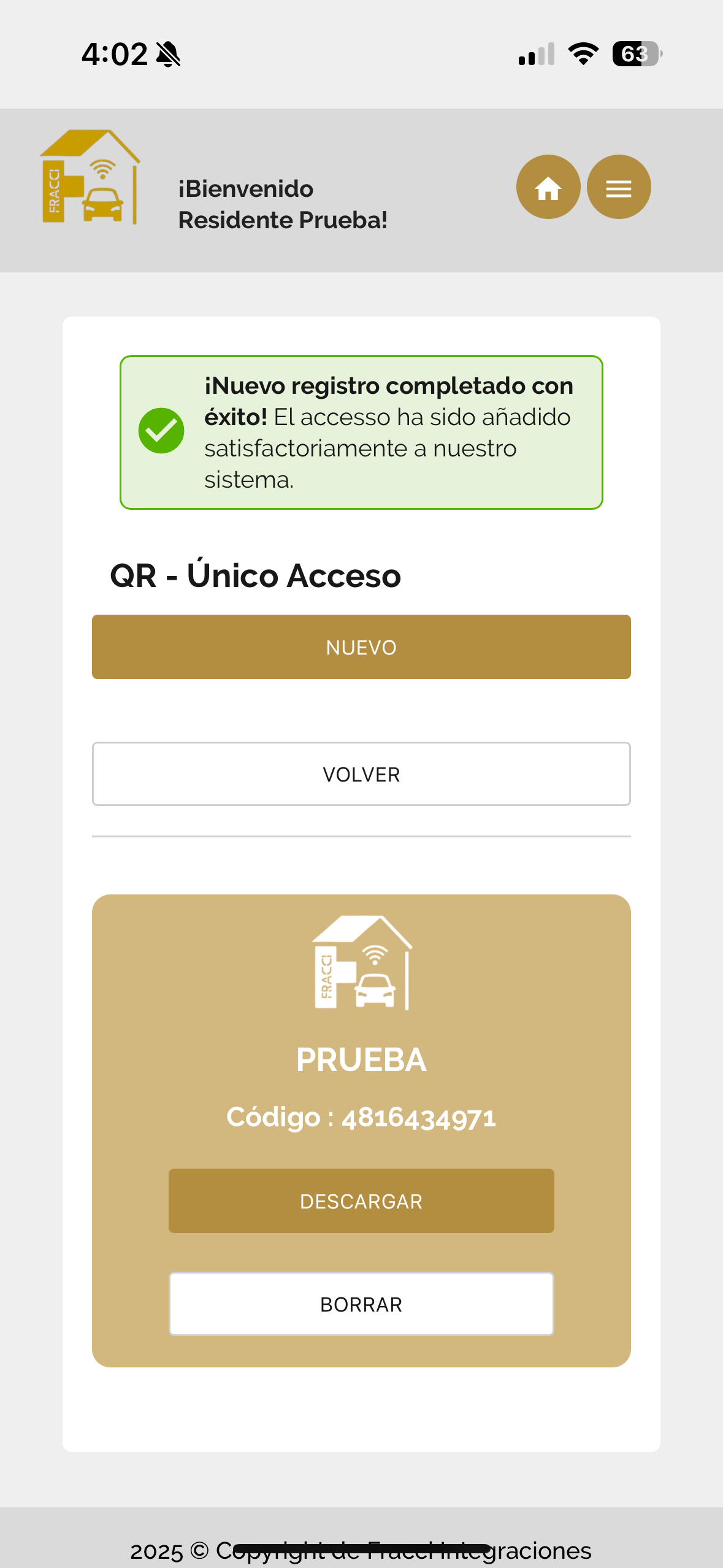Click the battery level indicator showing 63
This screenshot has height=1568, width=723.
point(638,54)
